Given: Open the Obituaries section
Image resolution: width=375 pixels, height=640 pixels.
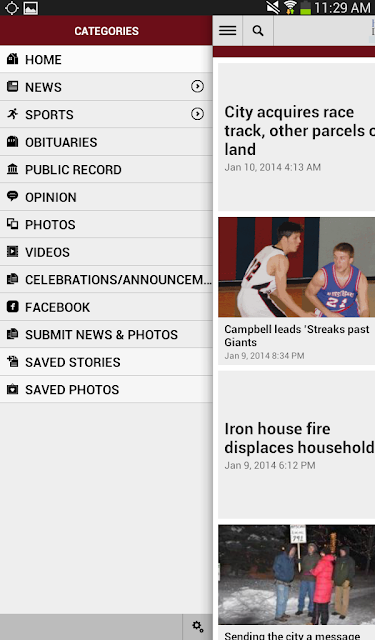Looking at the screenshot, I should point(106,142).
